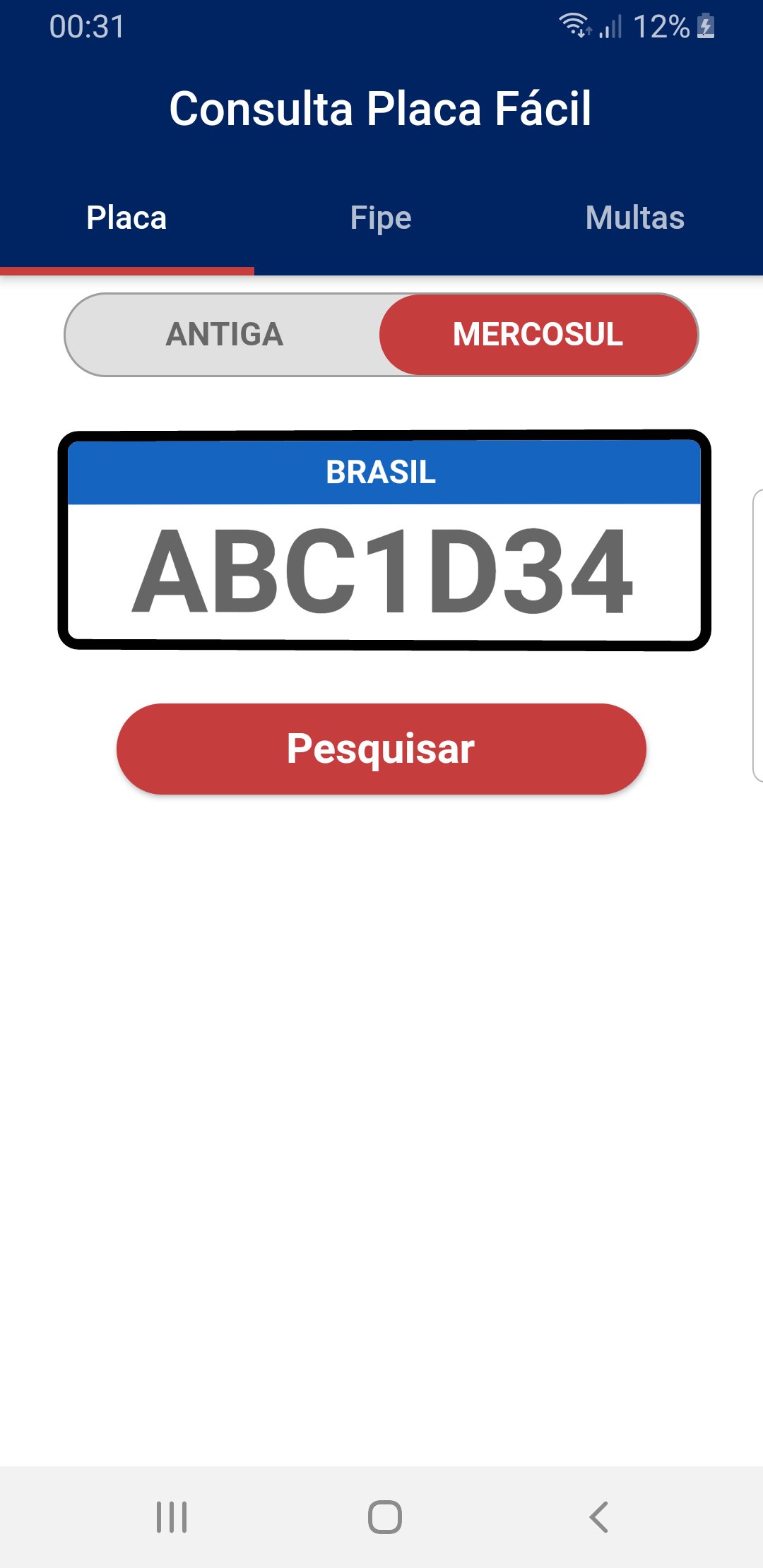This screenshot has height=1568, width=763.
Task: Switch to the Fipe tab
Action: [381, 218]
